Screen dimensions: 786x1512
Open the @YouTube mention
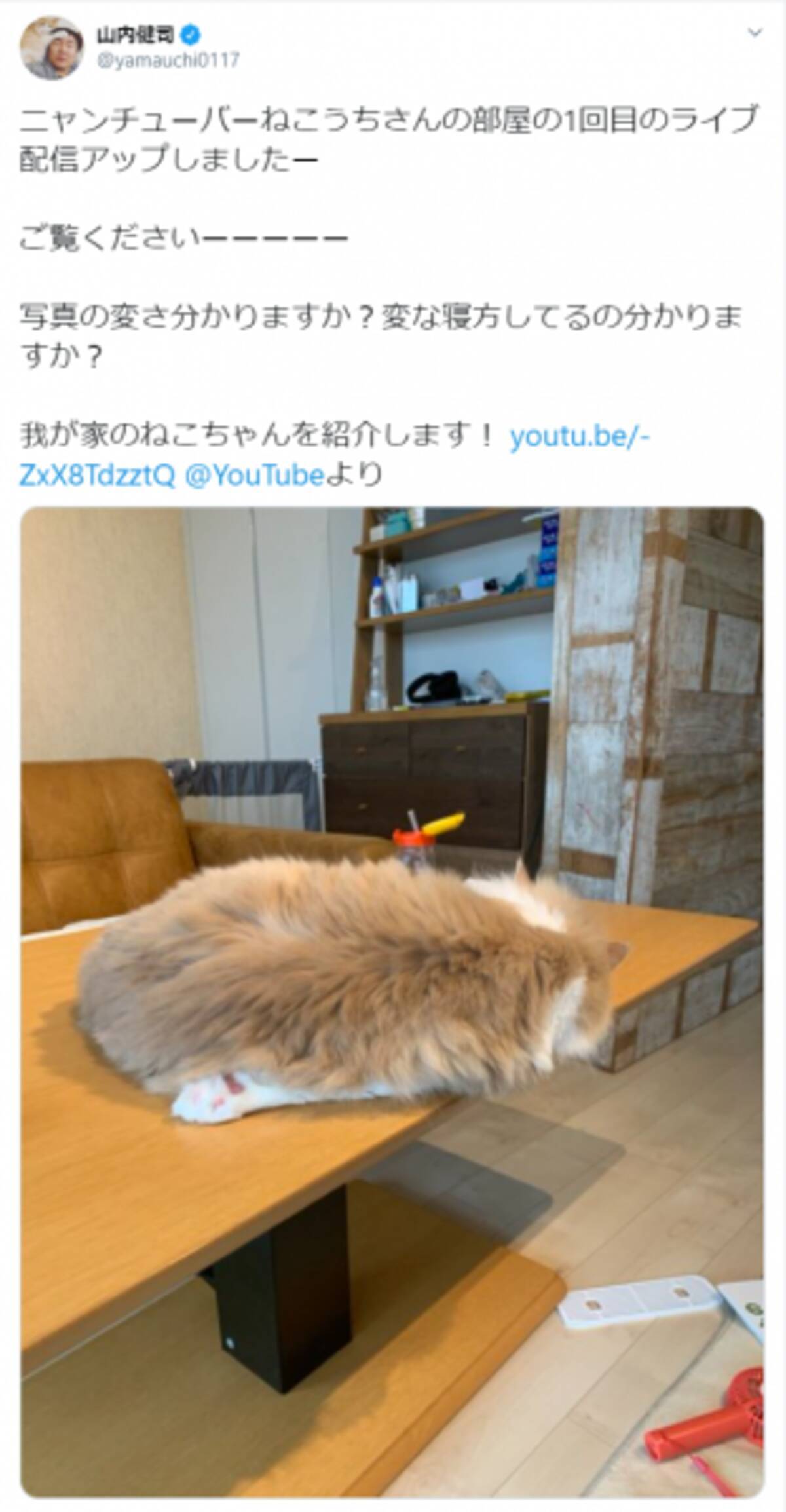click(x=255, y=475)
